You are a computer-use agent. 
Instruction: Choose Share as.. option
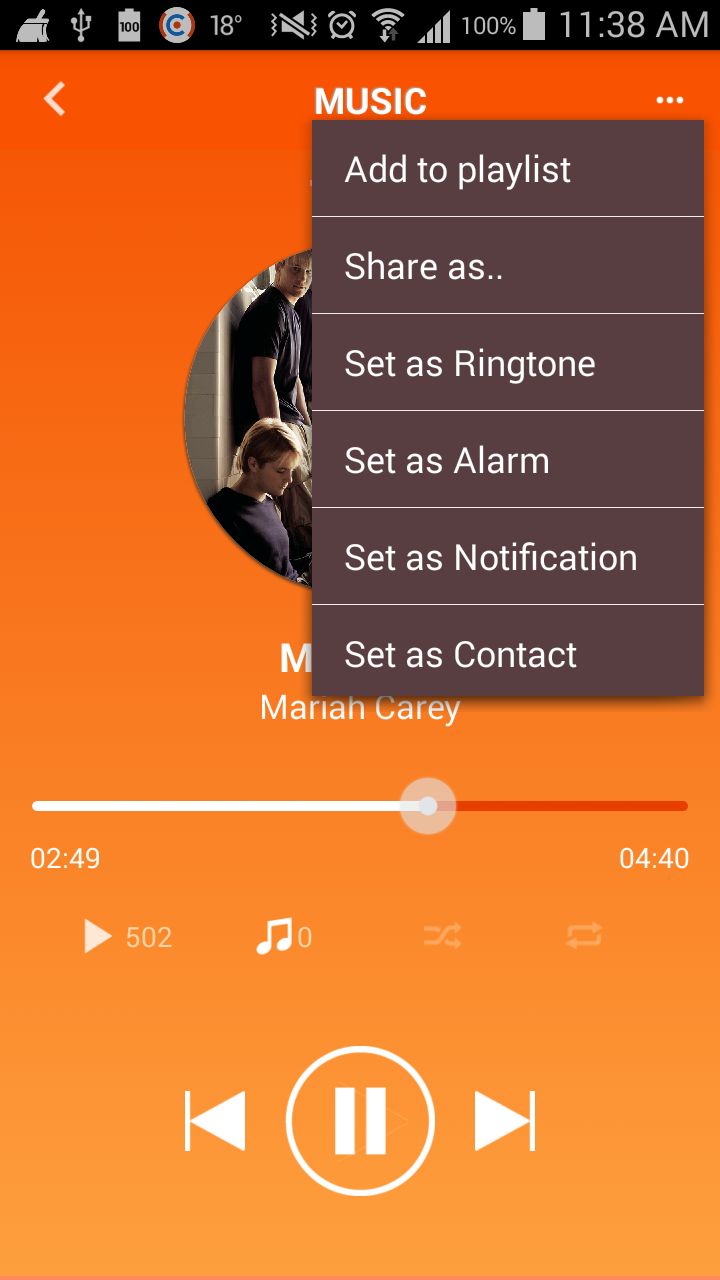point(508,266)
